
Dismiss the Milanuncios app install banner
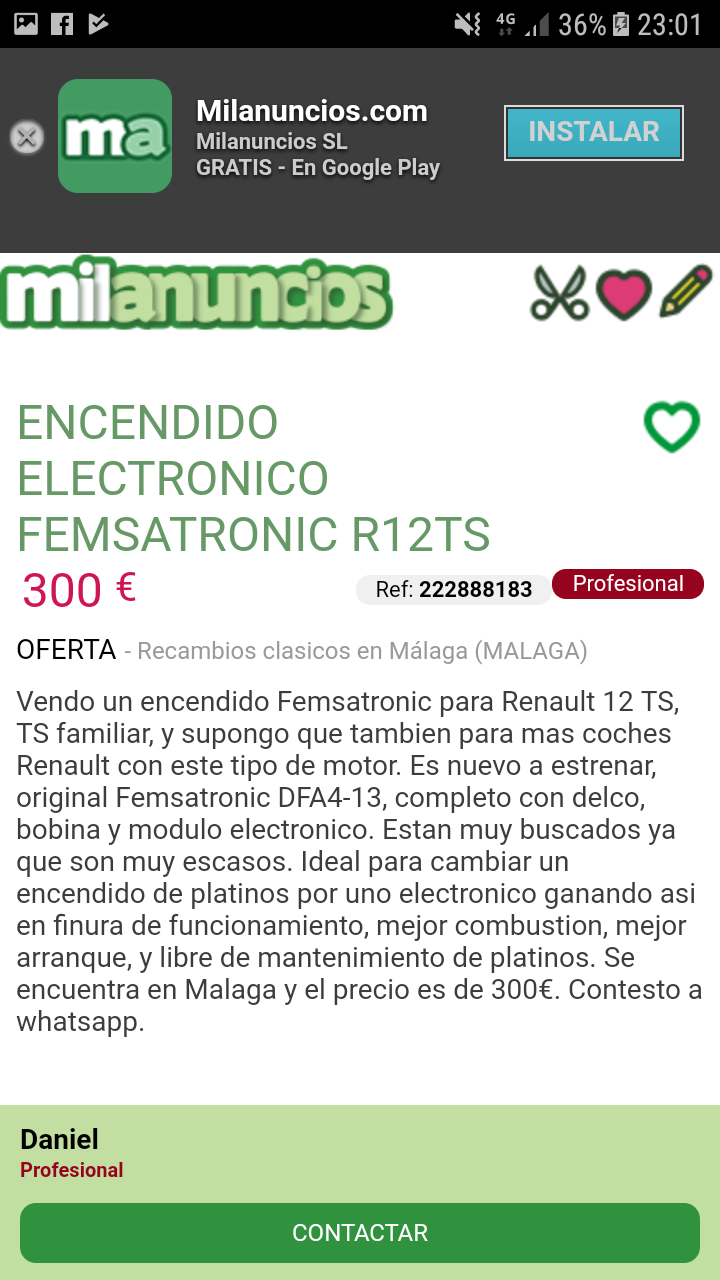[x=27, y=137]
